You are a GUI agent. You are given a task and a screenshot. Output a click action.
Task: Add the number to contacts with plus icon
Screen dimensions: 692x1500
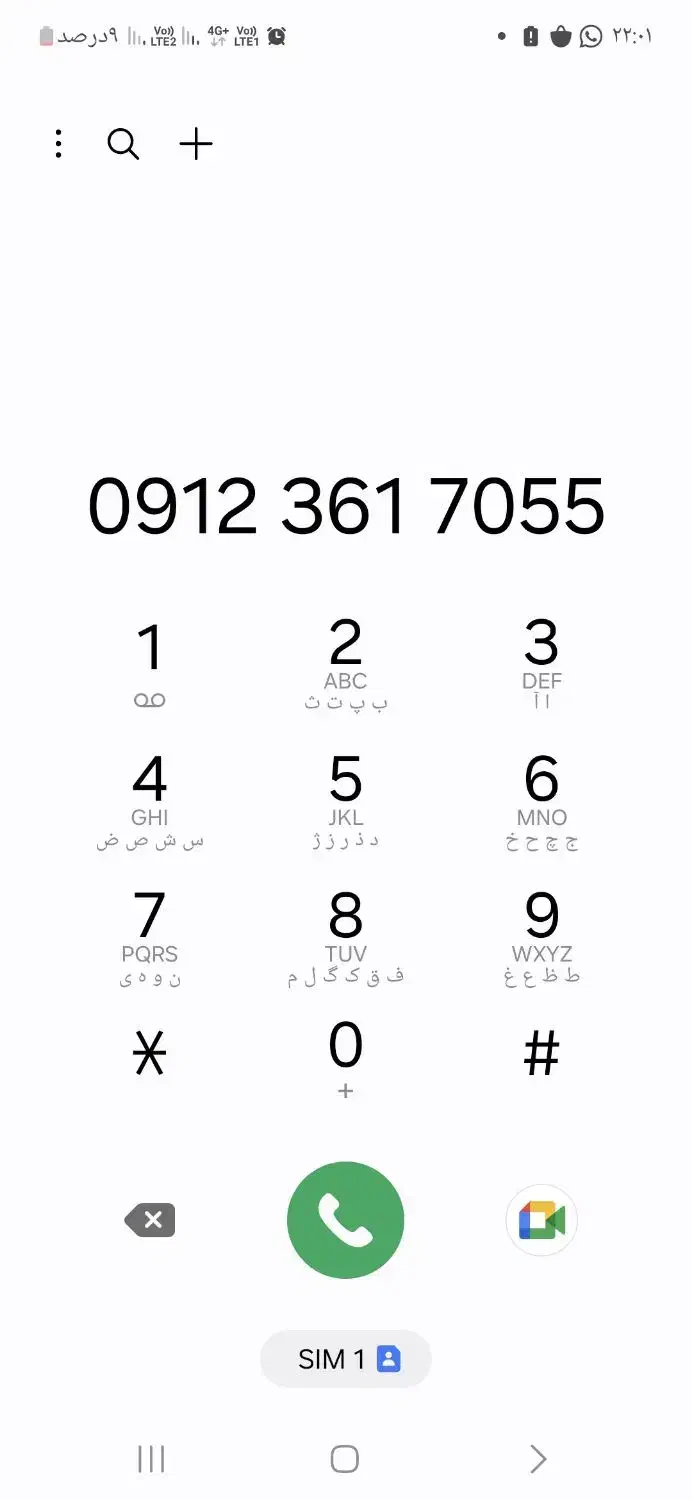pyautogui.click(x=196, y=144)
